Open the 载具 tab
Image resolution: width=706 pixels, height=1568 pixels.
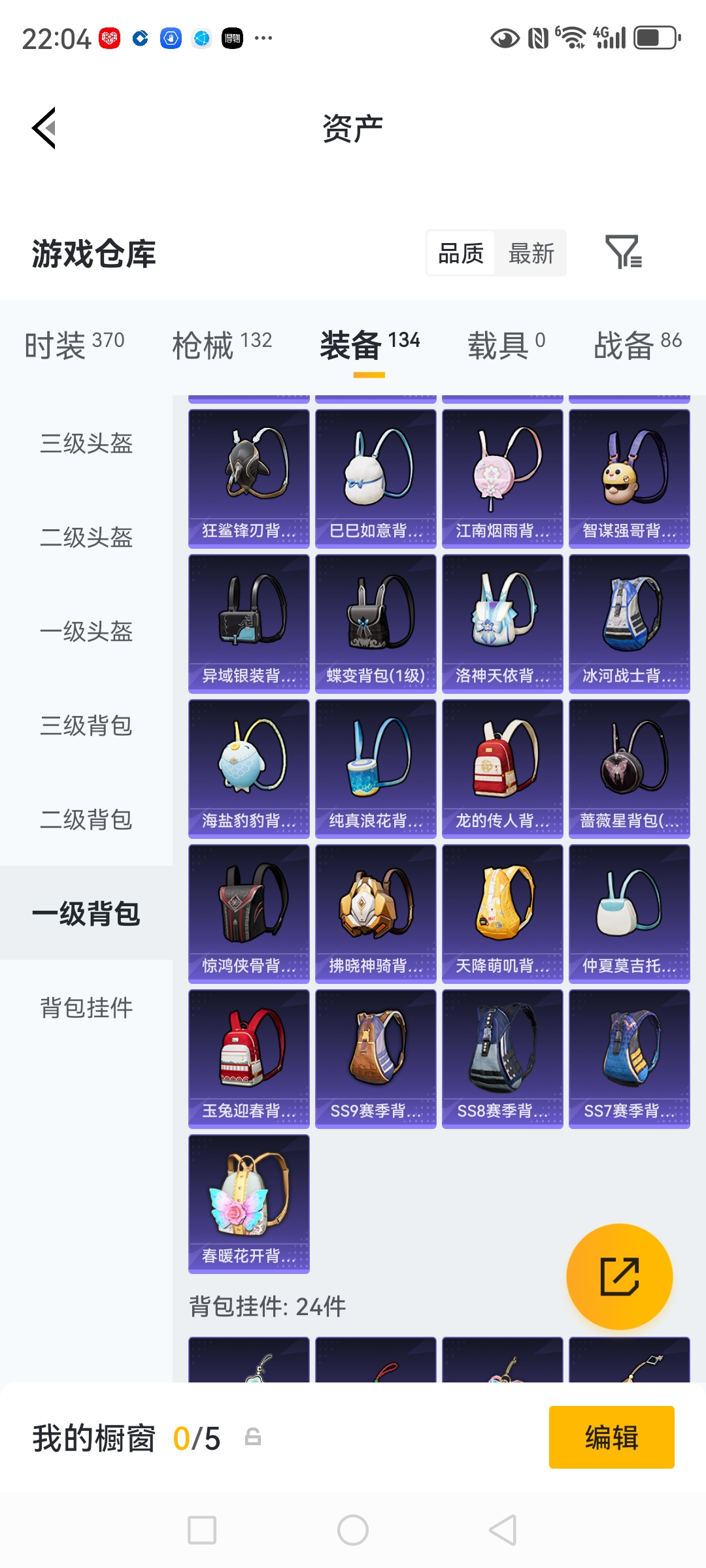[x=506, y=344]
